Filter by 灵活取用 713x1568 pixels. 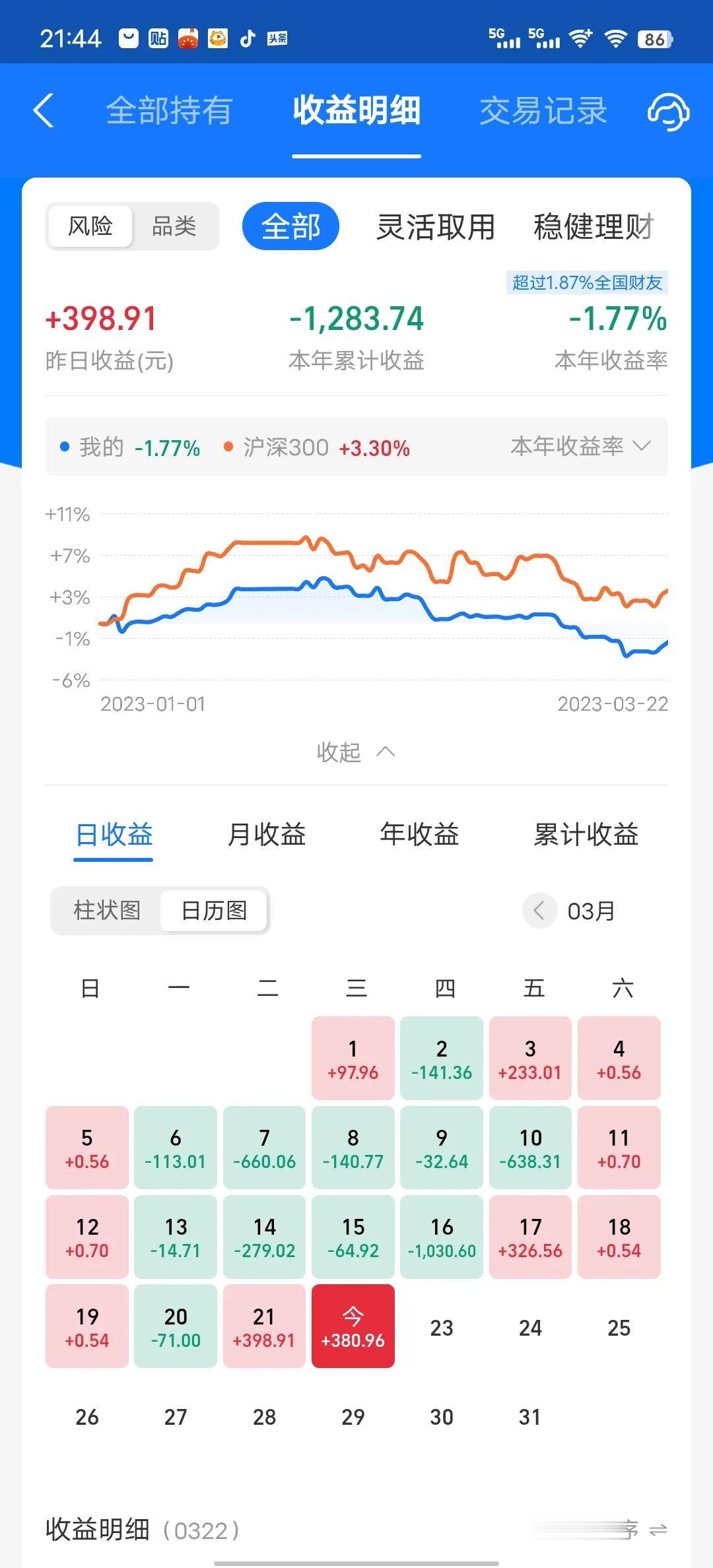click(x=436, y=226)
